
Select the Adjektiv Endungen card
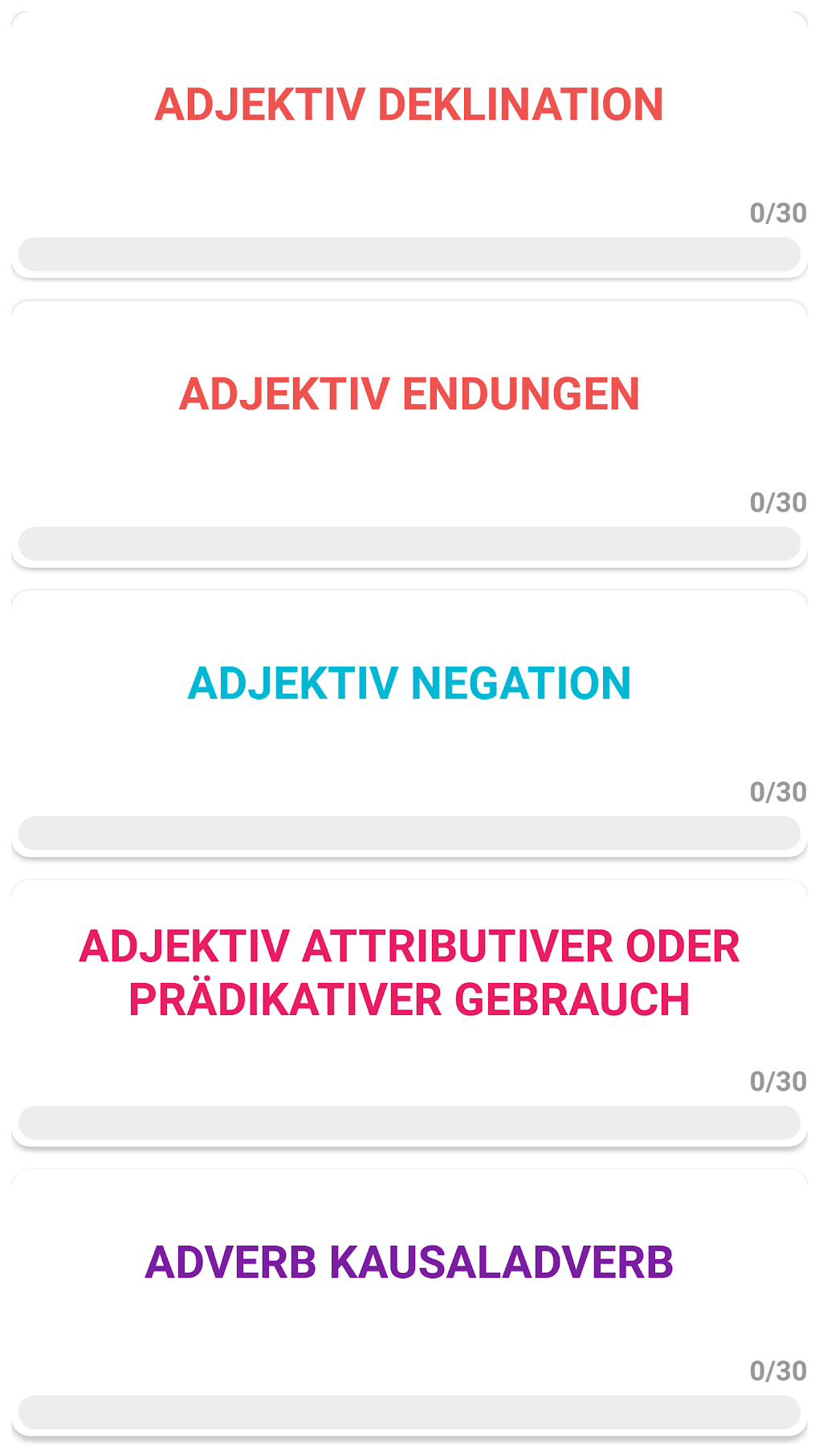click(x=409, y=394)
